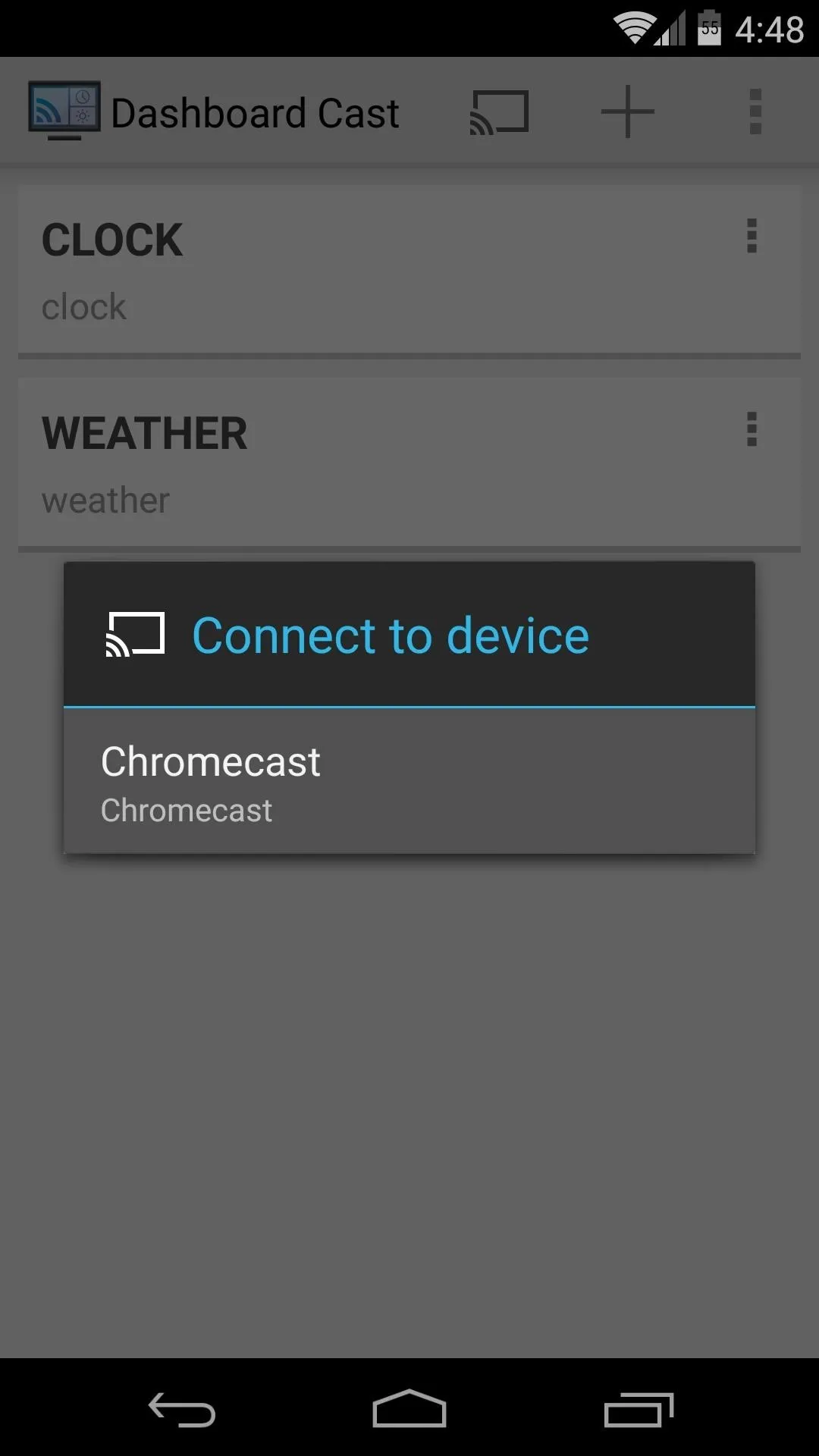The image size is (819, 1456).
Task: Open the CLOCK card's options menu
Action: (x=752, y=236)
